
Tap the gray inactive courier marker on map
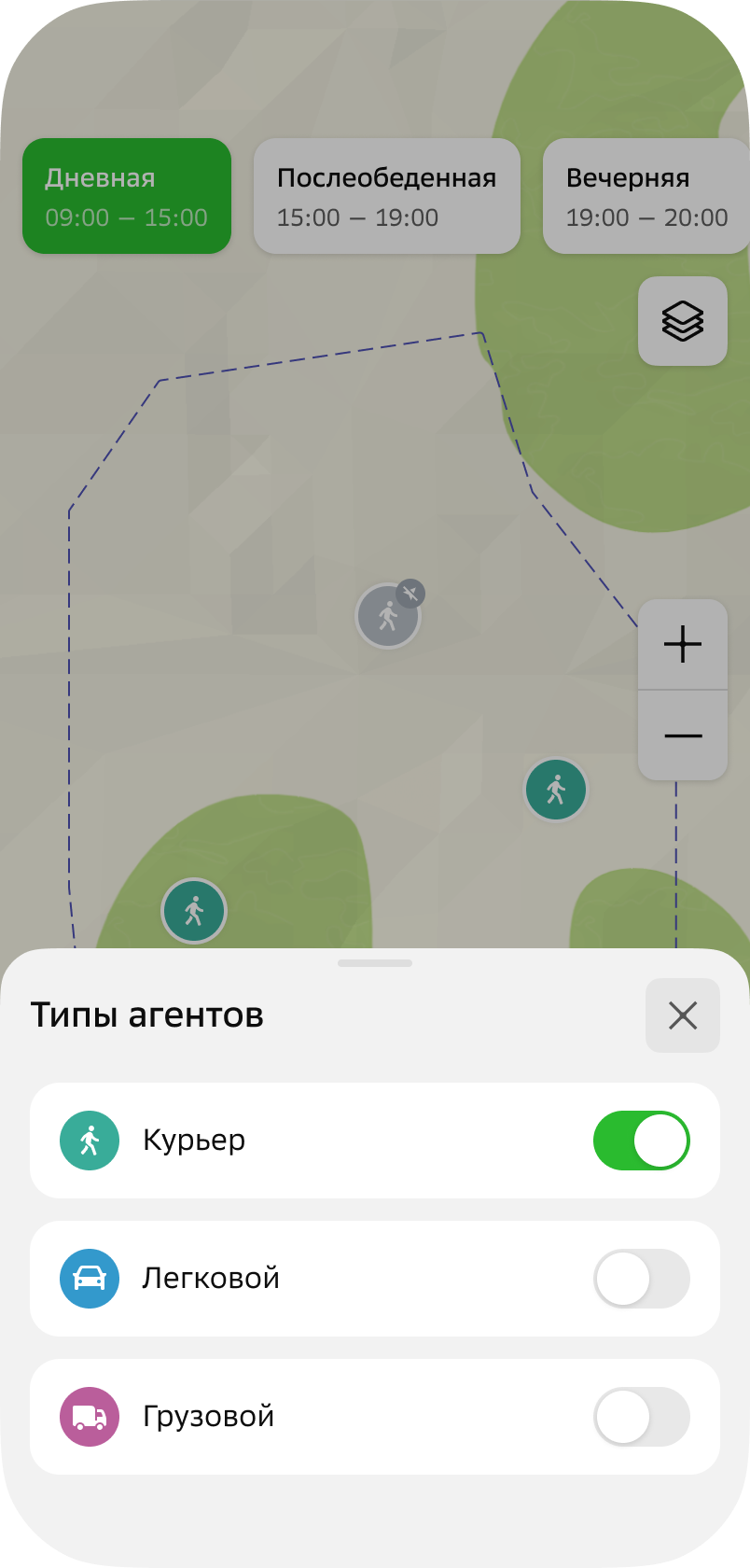point(388,616)
